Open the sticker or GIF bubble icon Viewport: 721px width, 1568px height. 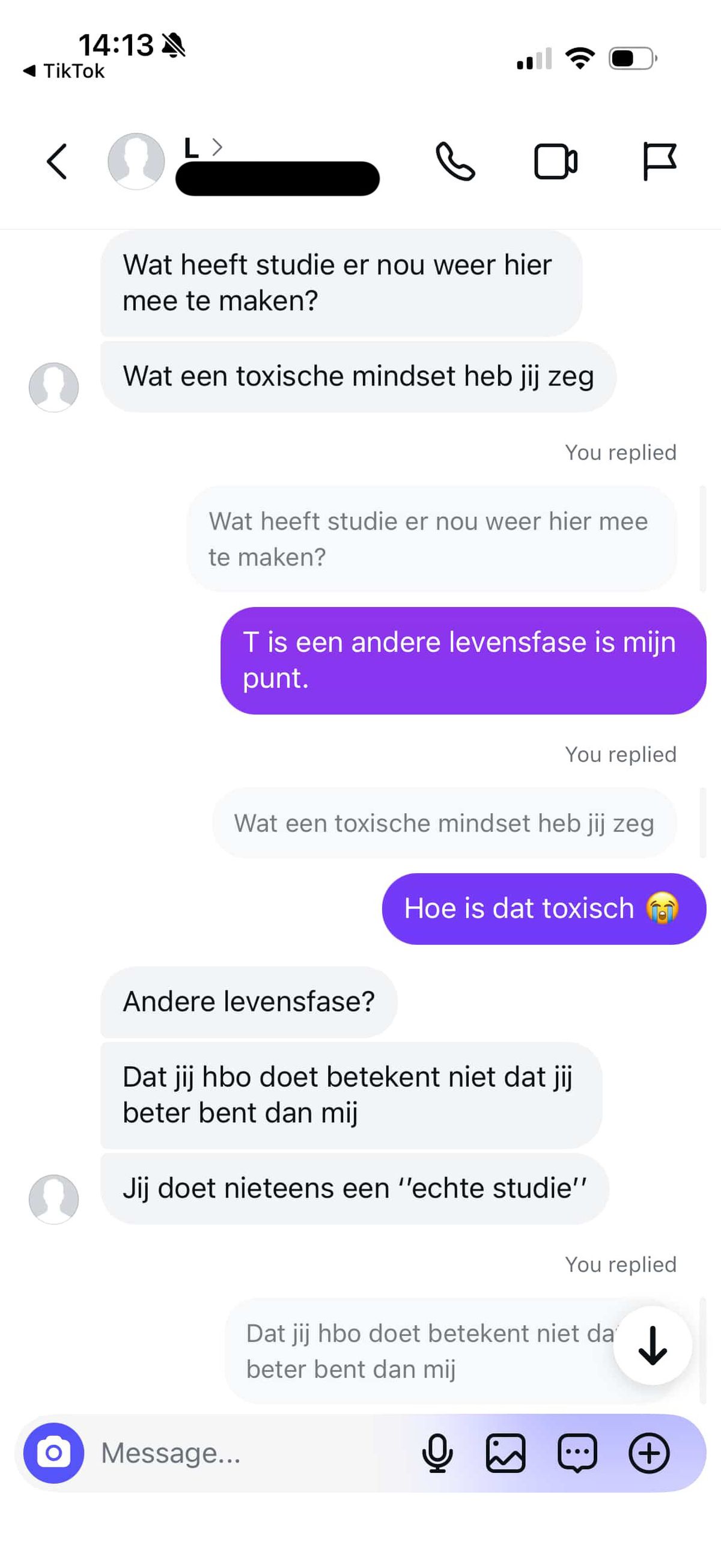(577, 1453)
